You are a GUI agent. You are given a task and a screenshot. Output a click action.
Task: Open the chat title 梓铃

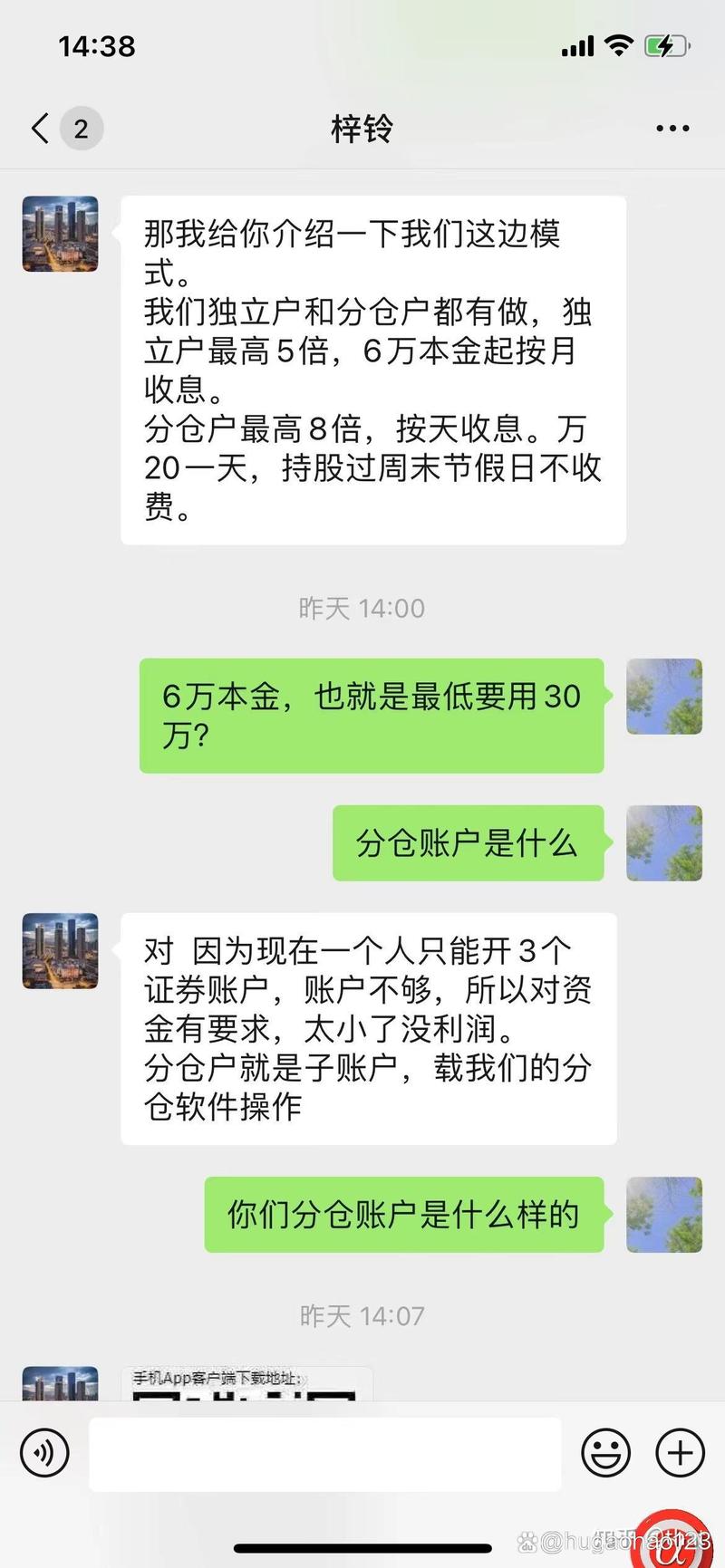coord(362,129)
